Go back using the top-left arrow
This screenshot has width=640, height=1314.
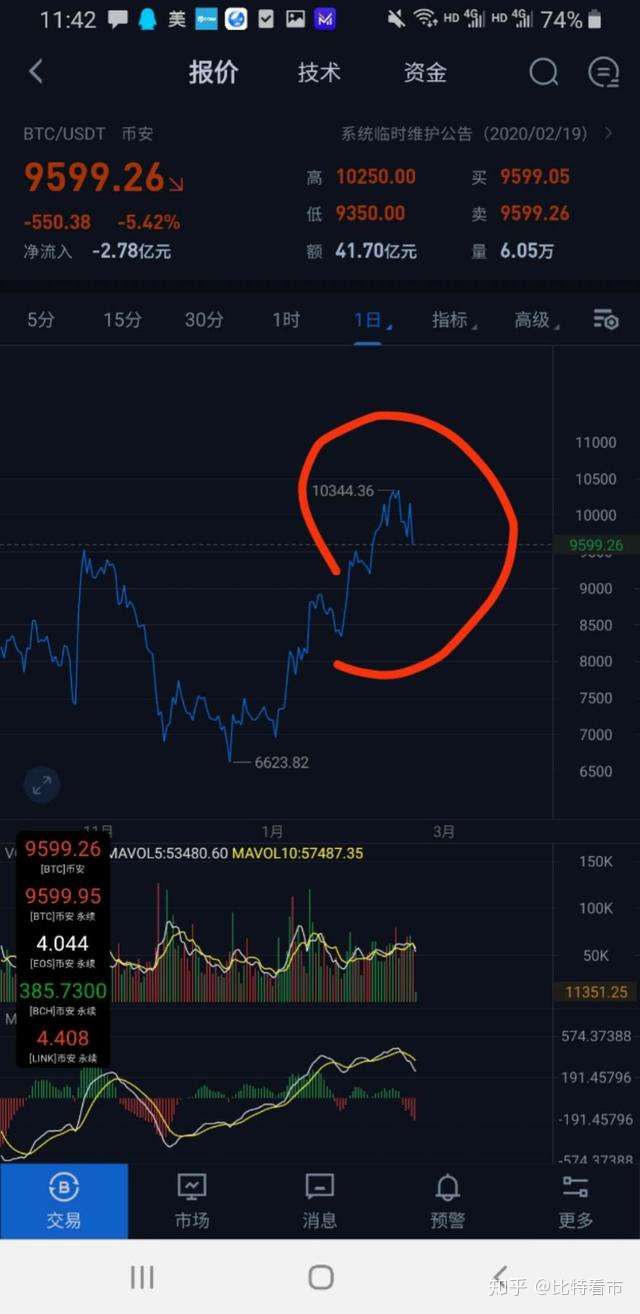tap(36, 71)
